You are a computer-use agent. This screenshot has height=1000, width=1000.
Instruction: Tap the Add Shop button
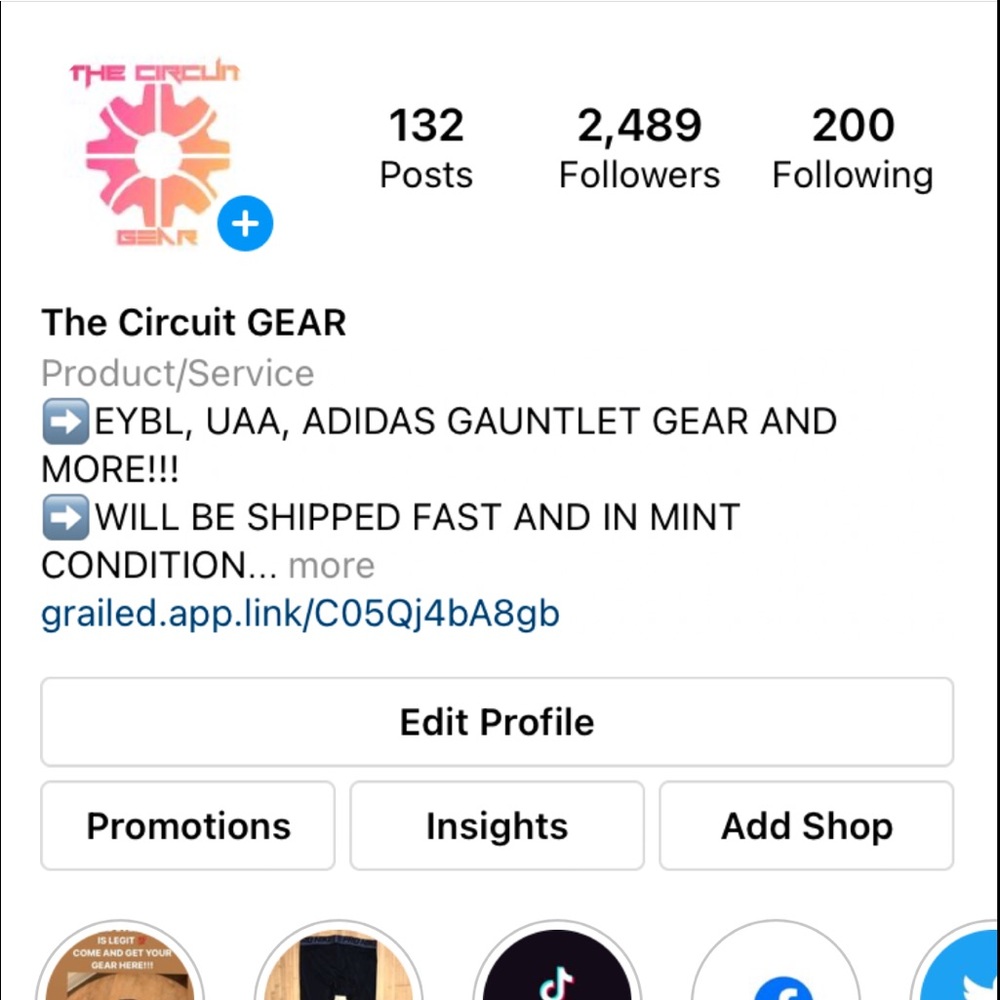(806, 826)
